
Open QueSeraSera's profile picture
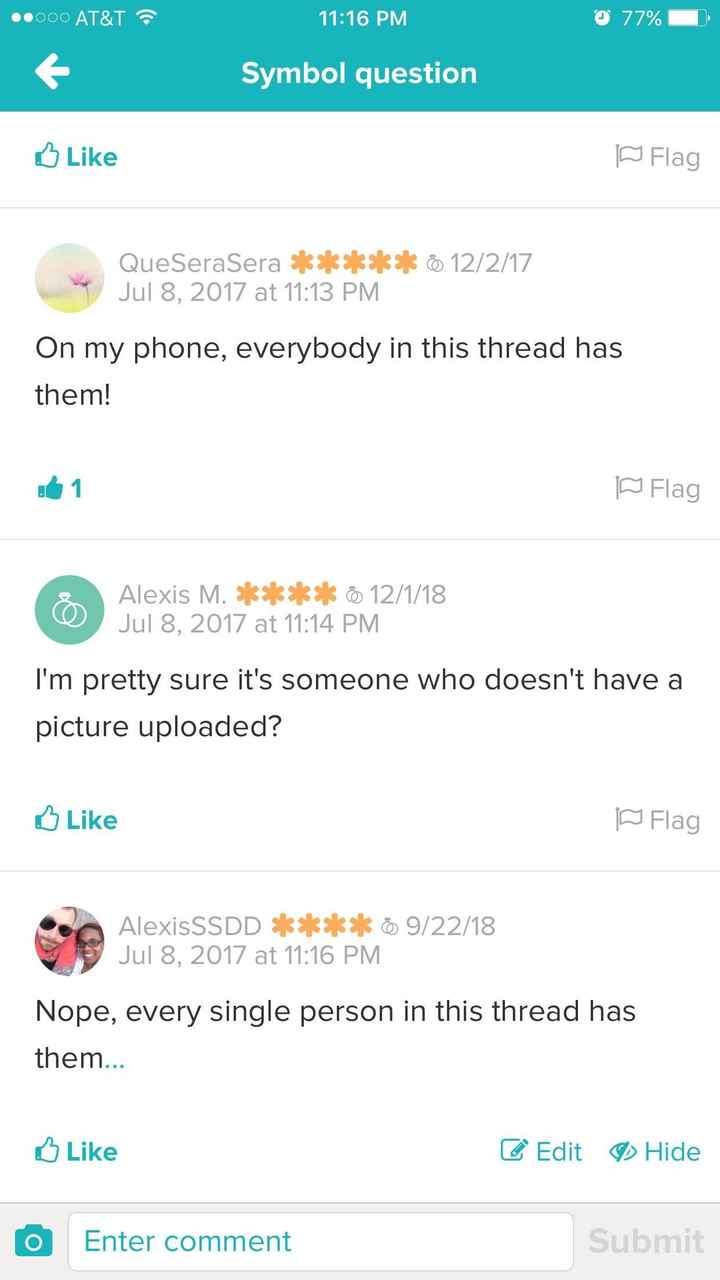[69, 278]
